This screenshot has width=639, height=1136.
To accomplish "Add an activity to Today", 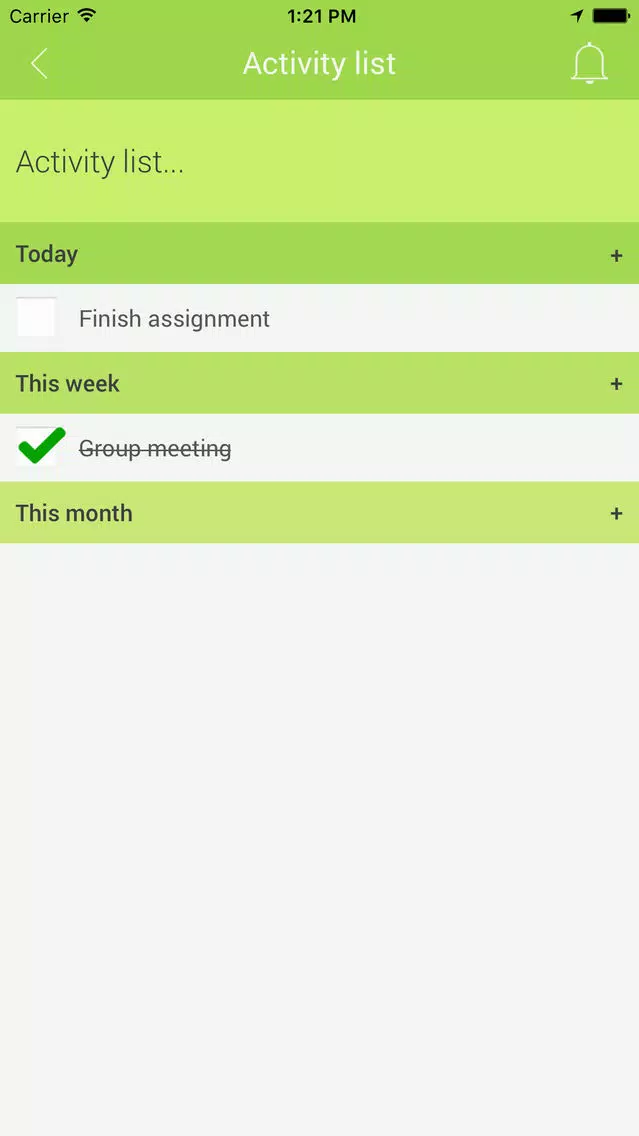I will (x=616, y=255).
